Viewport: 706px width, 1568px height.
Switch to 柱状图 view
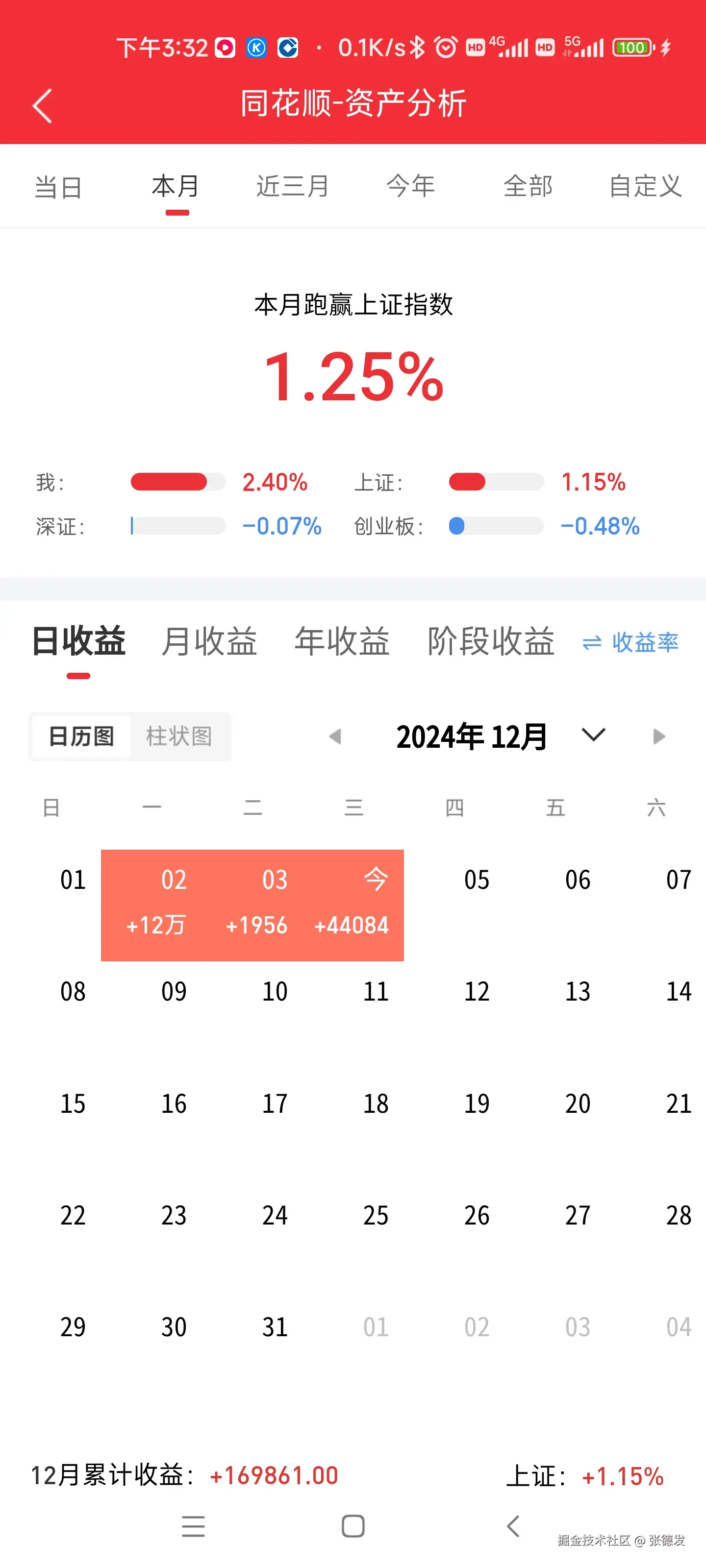click(x=179, y=736)
